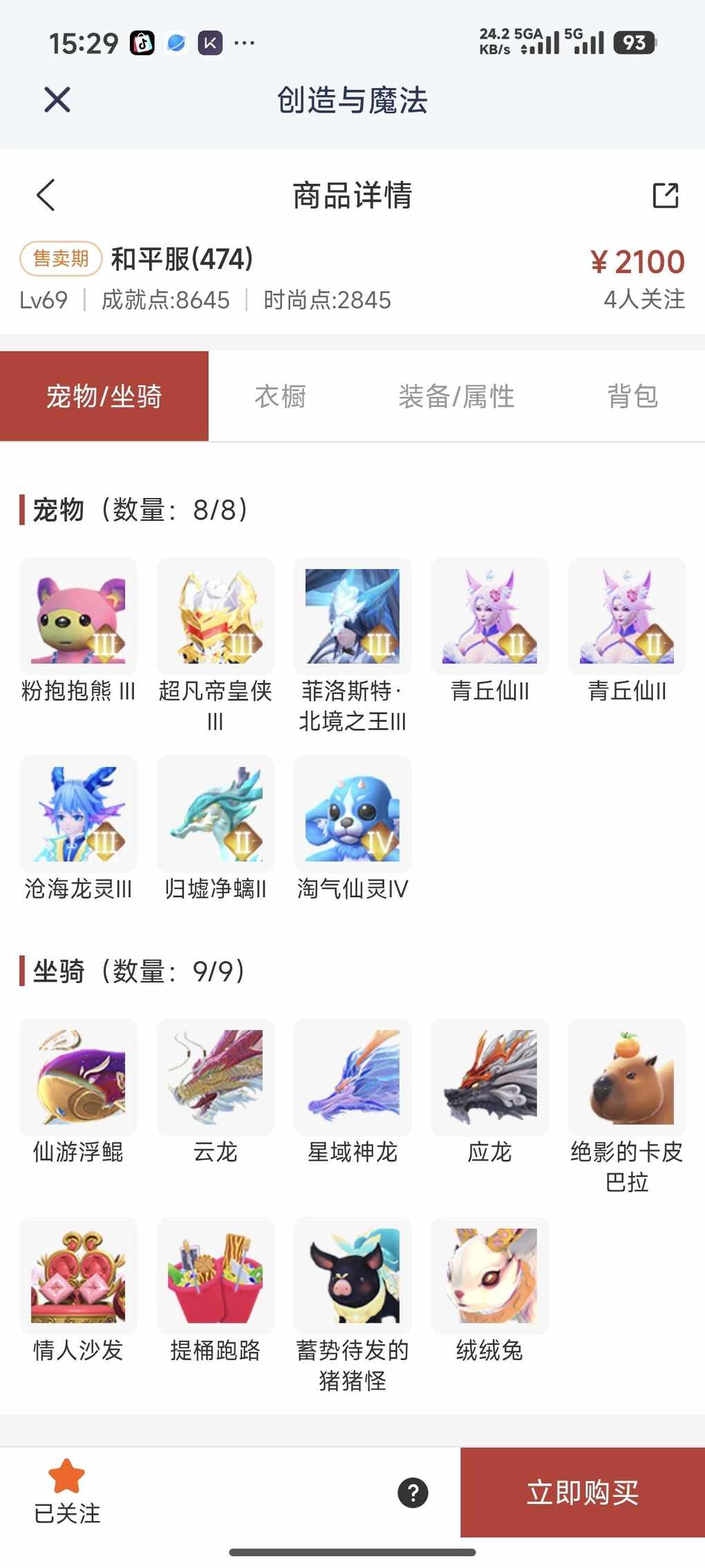
Task: Select the 背包 tab
Action: pyautogui.click(x=632, y=396)
